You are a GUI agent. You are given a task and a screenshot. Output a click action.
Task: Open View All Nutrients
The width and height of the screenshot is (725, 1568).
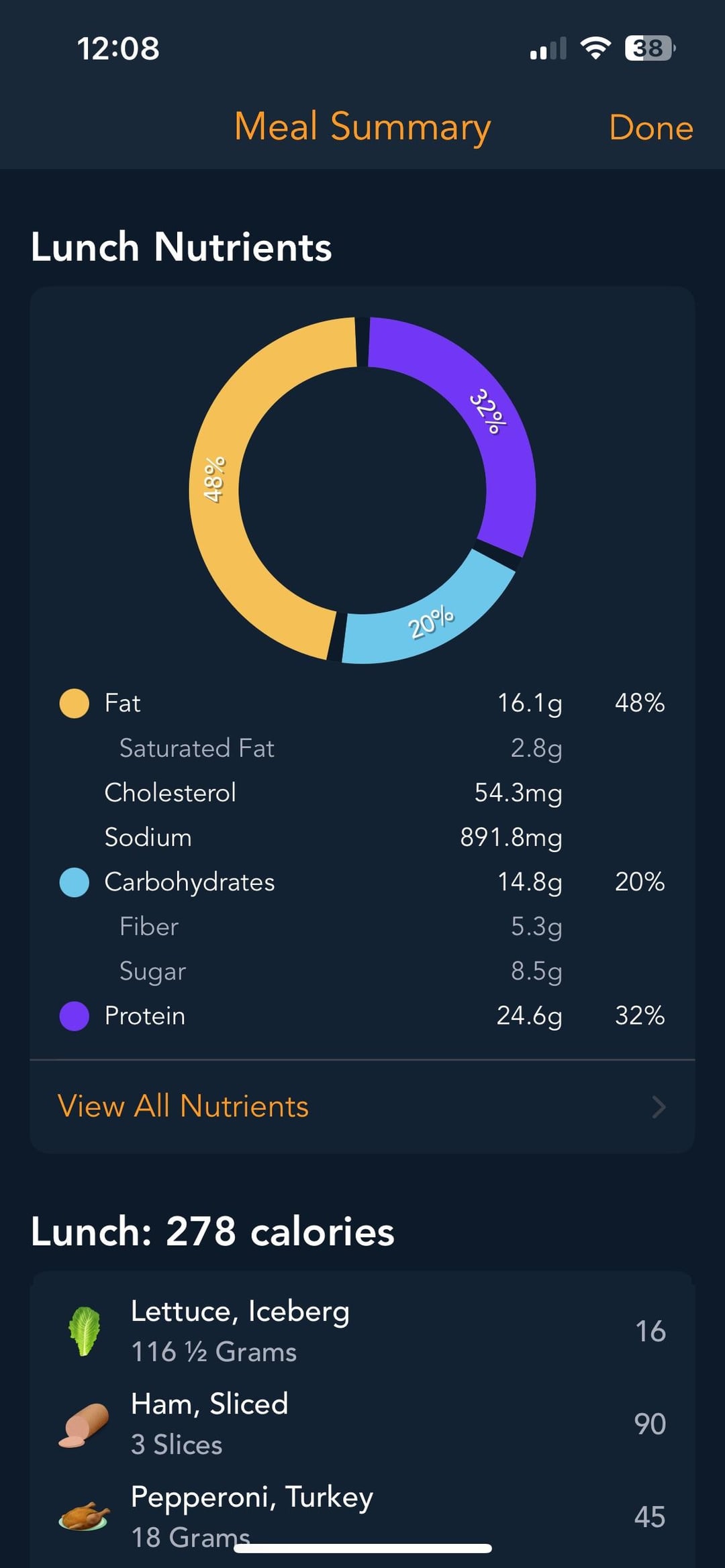point(362,1106)
